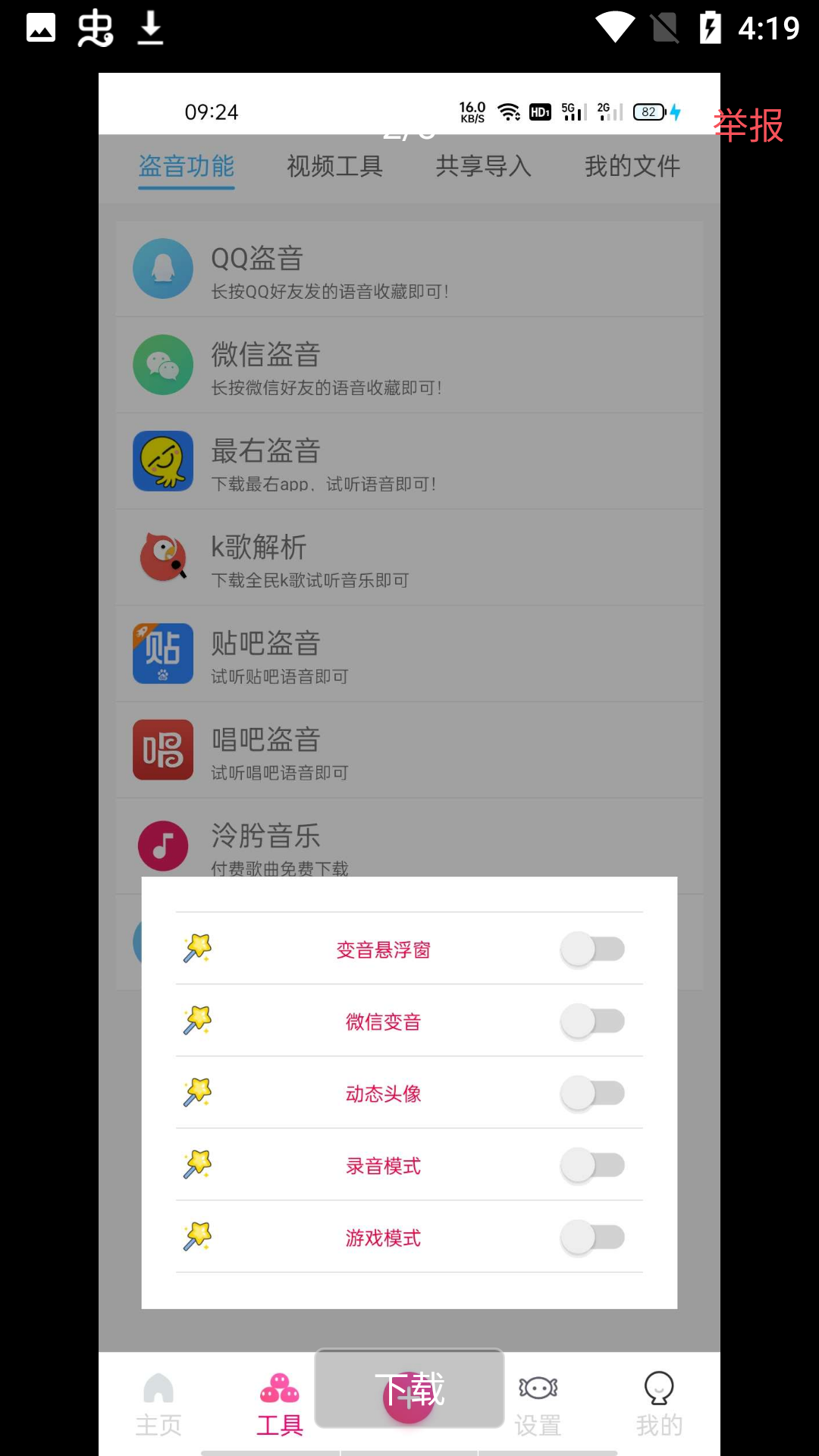Switch to the 共享导入 tab
The width and height of the screenshot is (819, 1456).
[x=484, y=167]
